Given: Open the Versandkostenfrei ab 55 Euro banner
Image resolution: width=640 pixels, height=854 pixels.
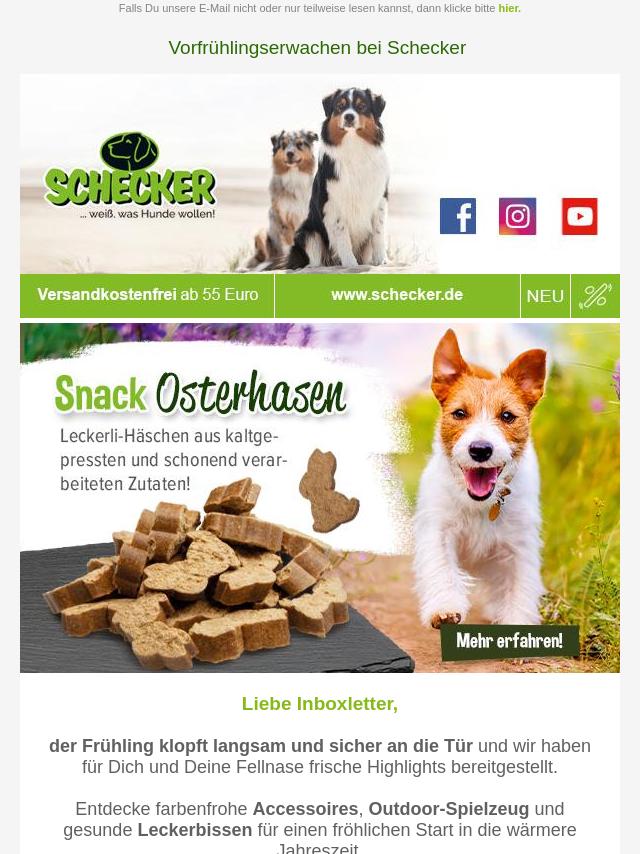Looking at the screenshot, I should [x=147, y=295].
